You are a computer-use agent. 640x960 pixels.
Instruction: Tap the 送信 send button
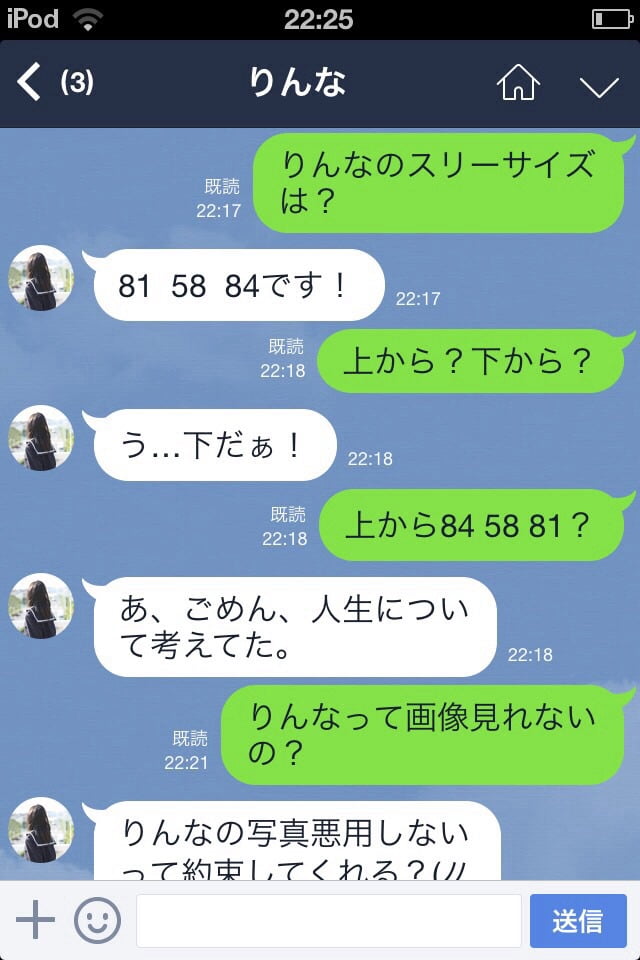578,920
